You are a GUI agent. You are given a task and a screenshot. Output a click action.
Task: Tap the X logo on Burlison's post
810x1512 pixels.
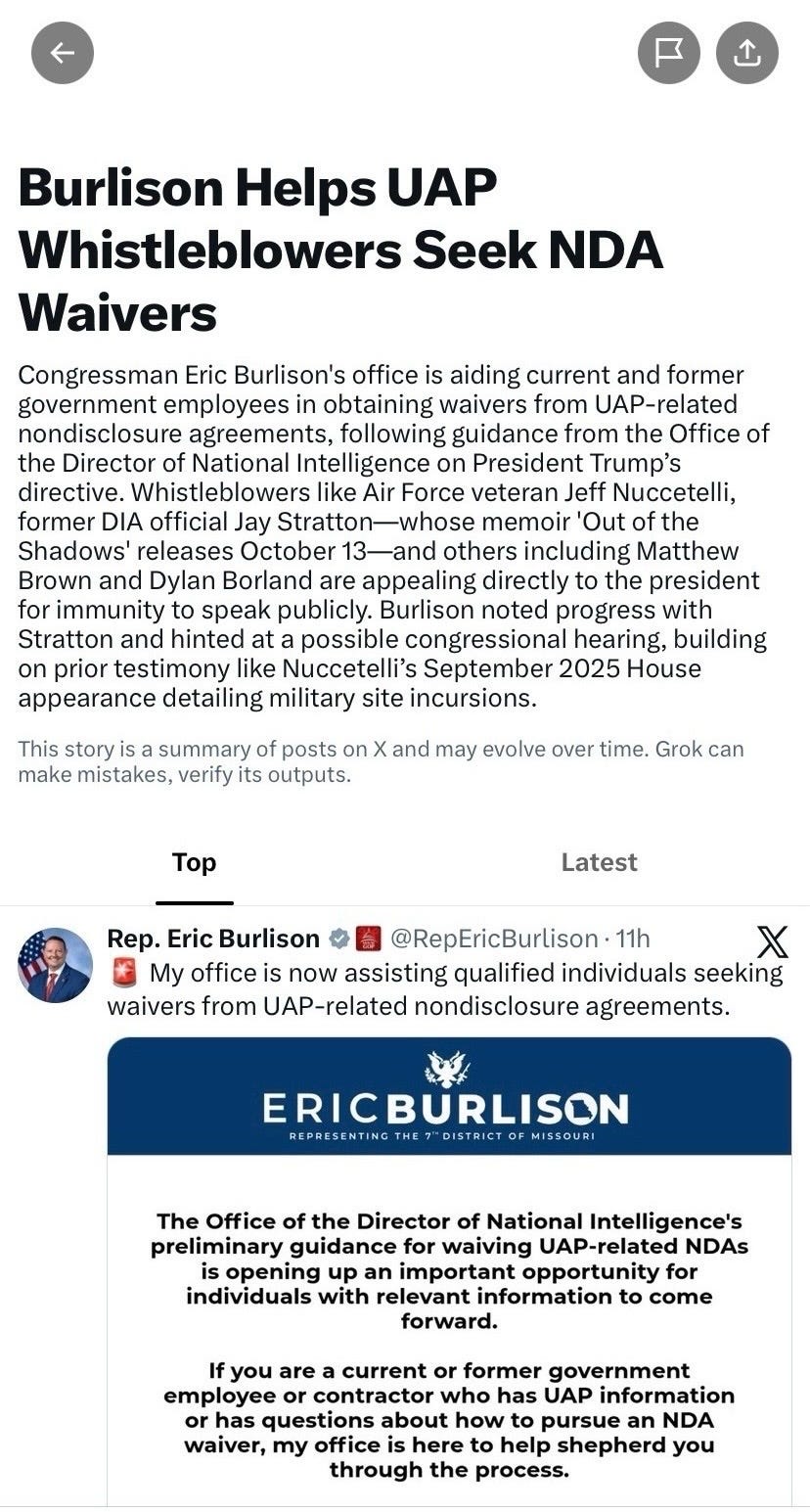tap(773, 942)
